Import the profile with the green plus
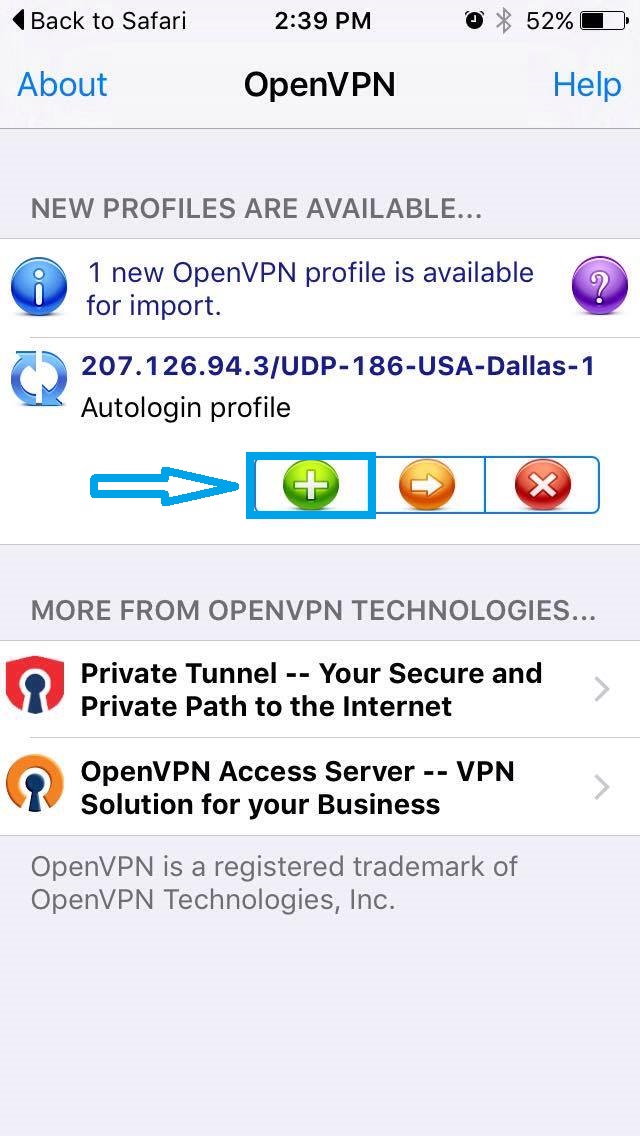Image resolution: width=640 pixels, height=1136 pixels. point(311,485)
